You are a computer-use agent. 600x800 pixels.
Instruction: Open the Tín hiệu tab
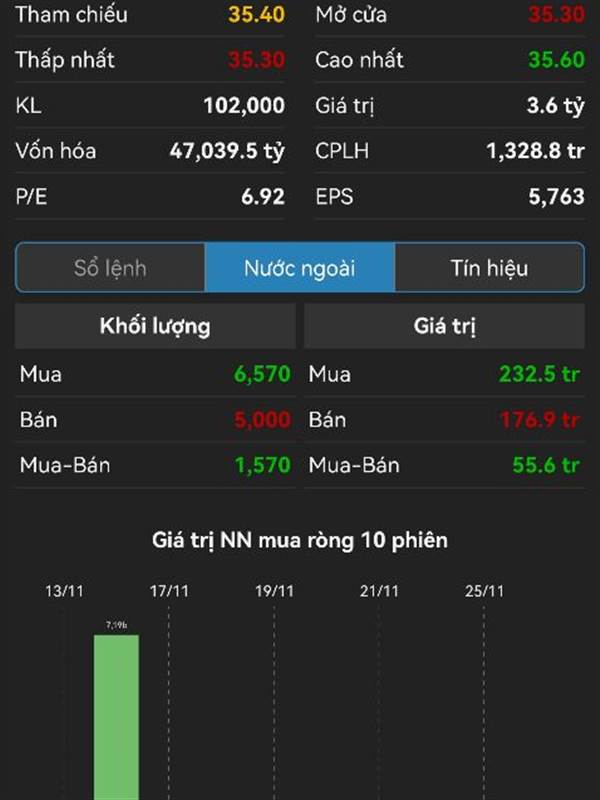tap(489, 268)
